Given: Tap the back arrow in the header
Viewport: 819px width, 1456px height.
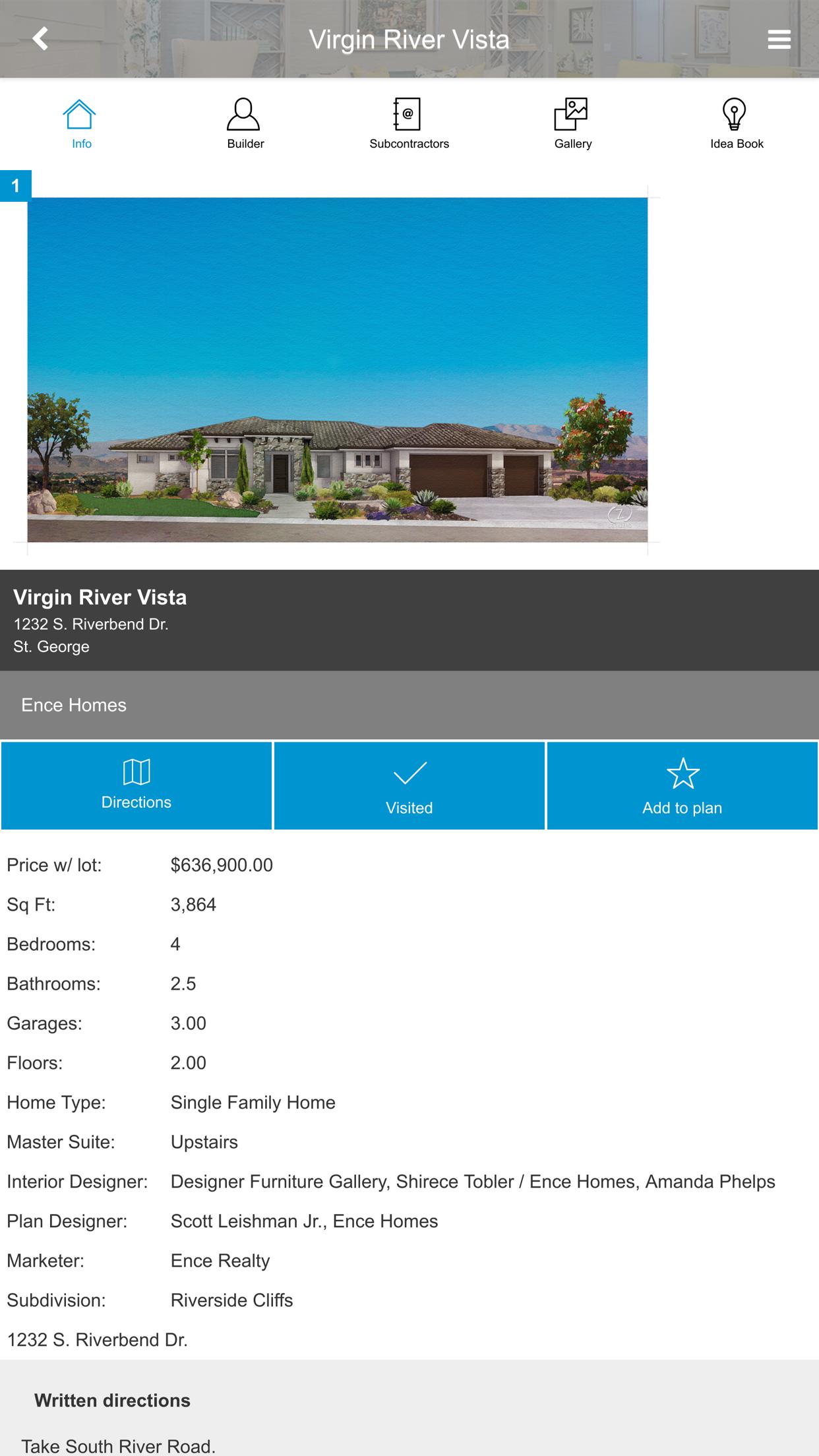Looking at the screenshot, I should click(x=40, y=39).
